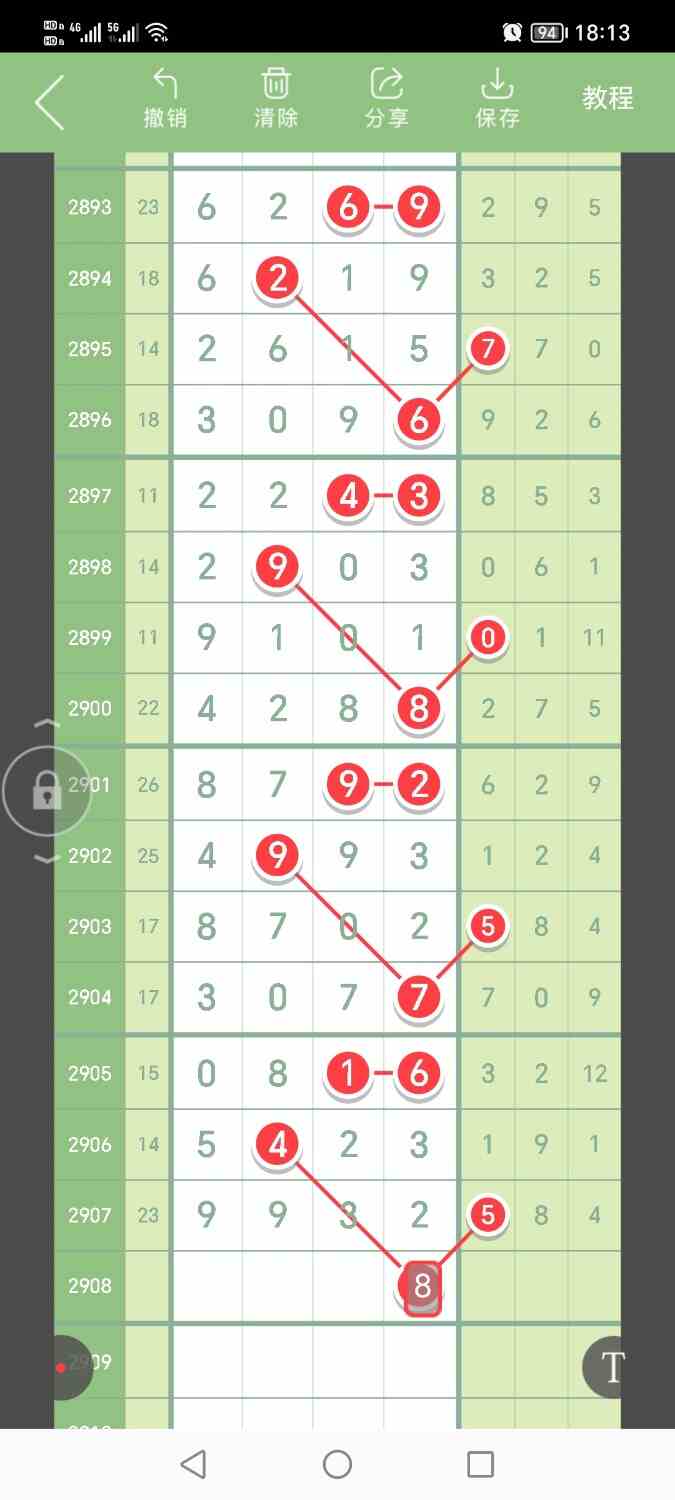Go back with the top-left arrow
675x1500 pixels.
[49, 102]
